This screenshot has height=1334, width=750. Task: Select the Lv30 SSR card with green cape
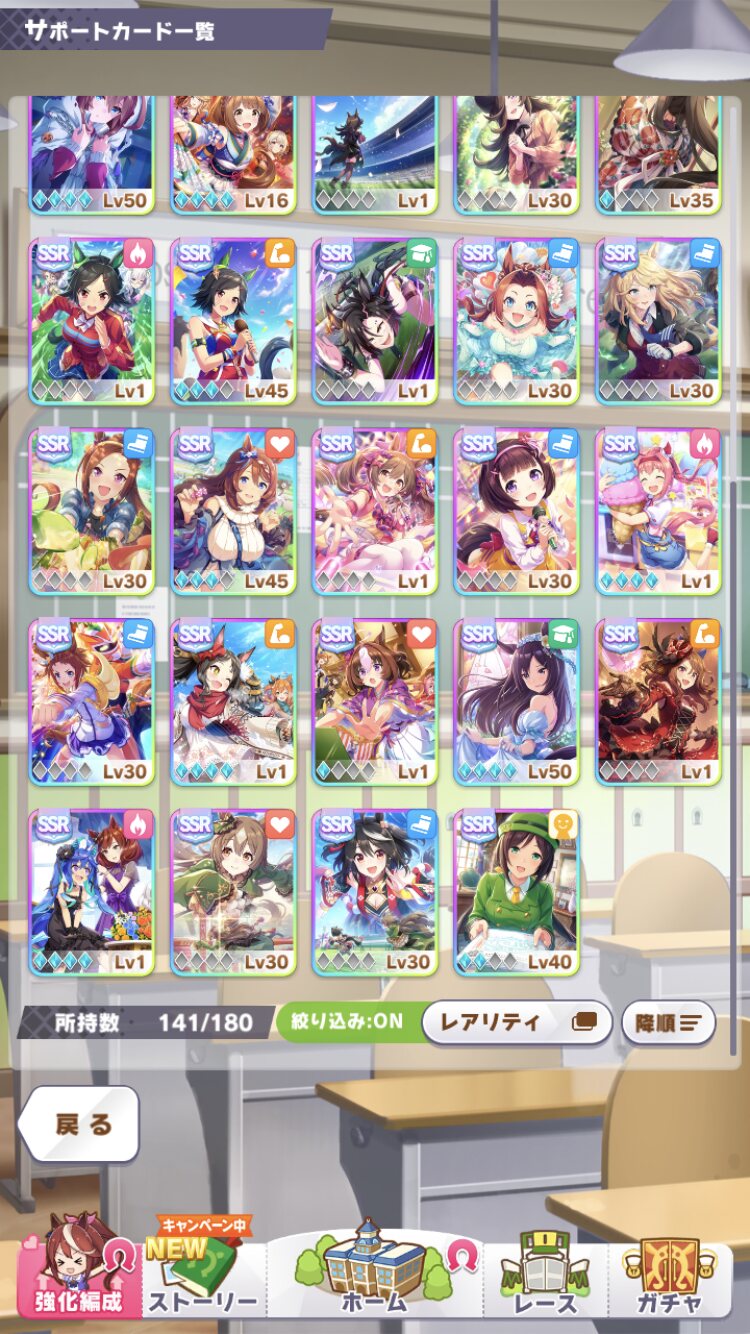click(x=233, y=892)
